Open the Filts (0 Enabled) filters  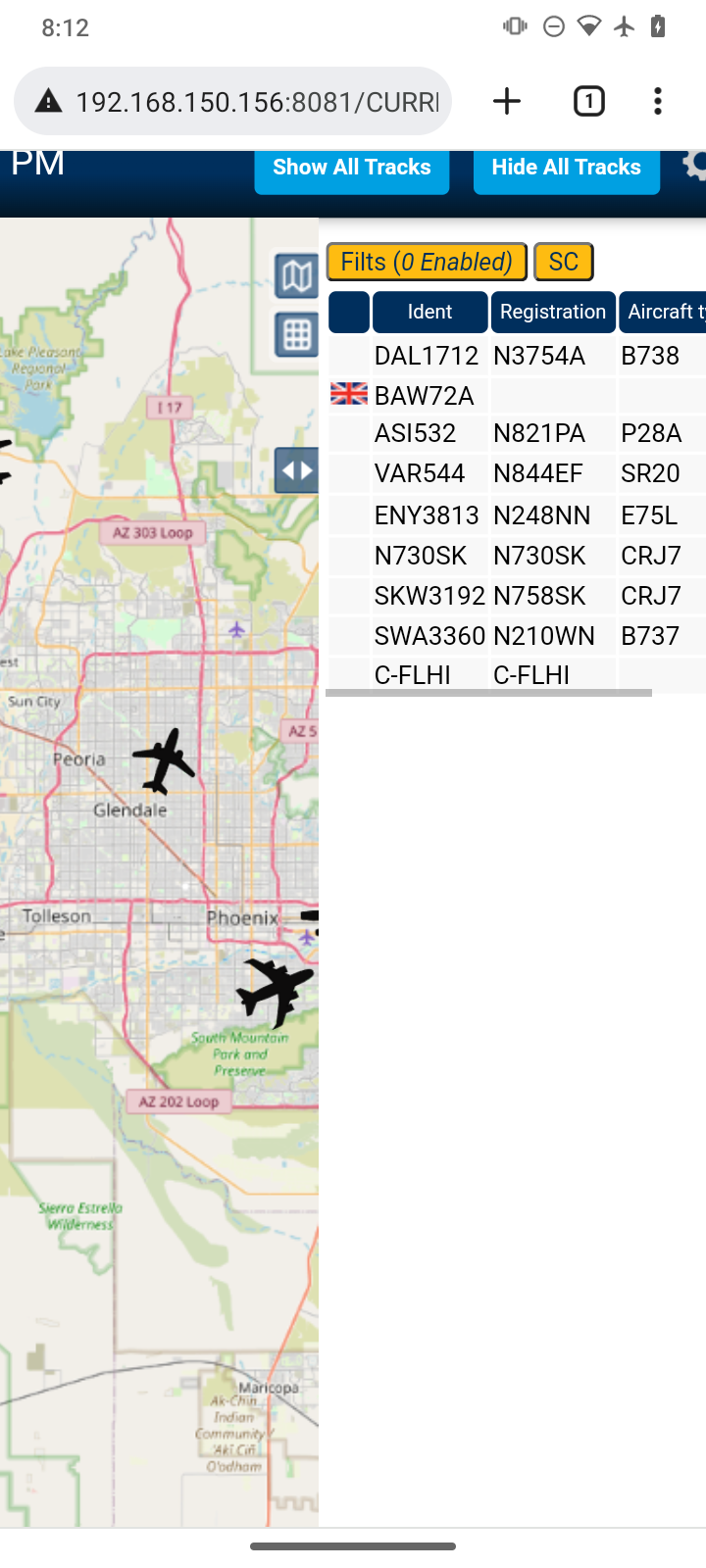[x=427, y=262]
